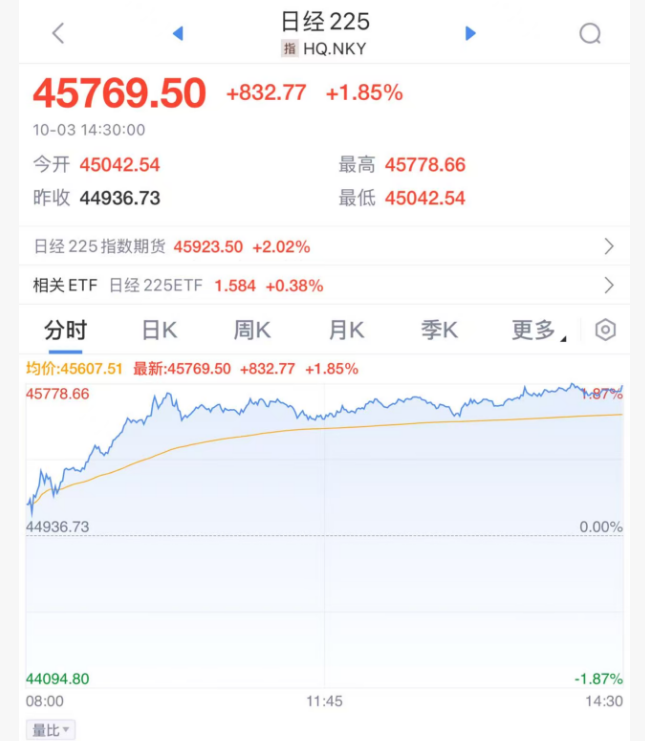
Task: Switch to the 周K tab
Action: (x=252, y=330)
